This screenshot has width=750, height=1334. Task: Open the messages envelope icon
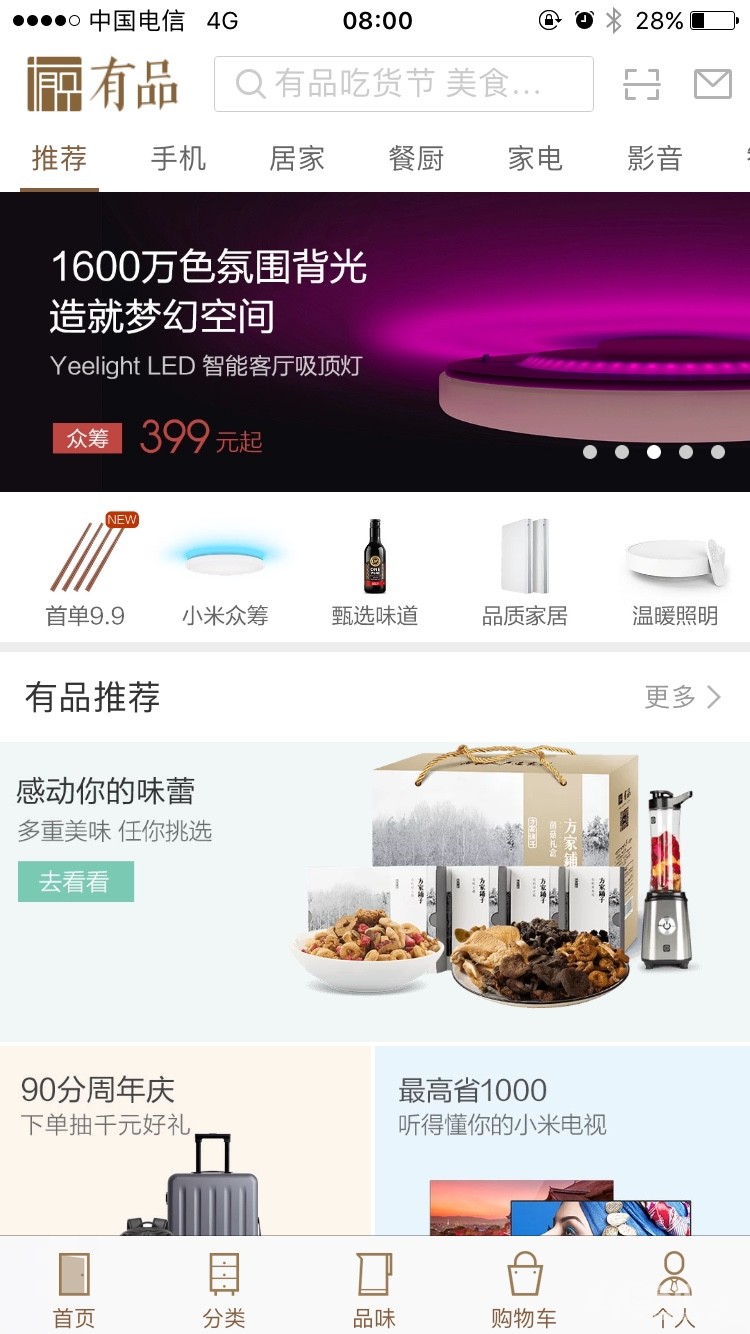[x=713, y=84]
